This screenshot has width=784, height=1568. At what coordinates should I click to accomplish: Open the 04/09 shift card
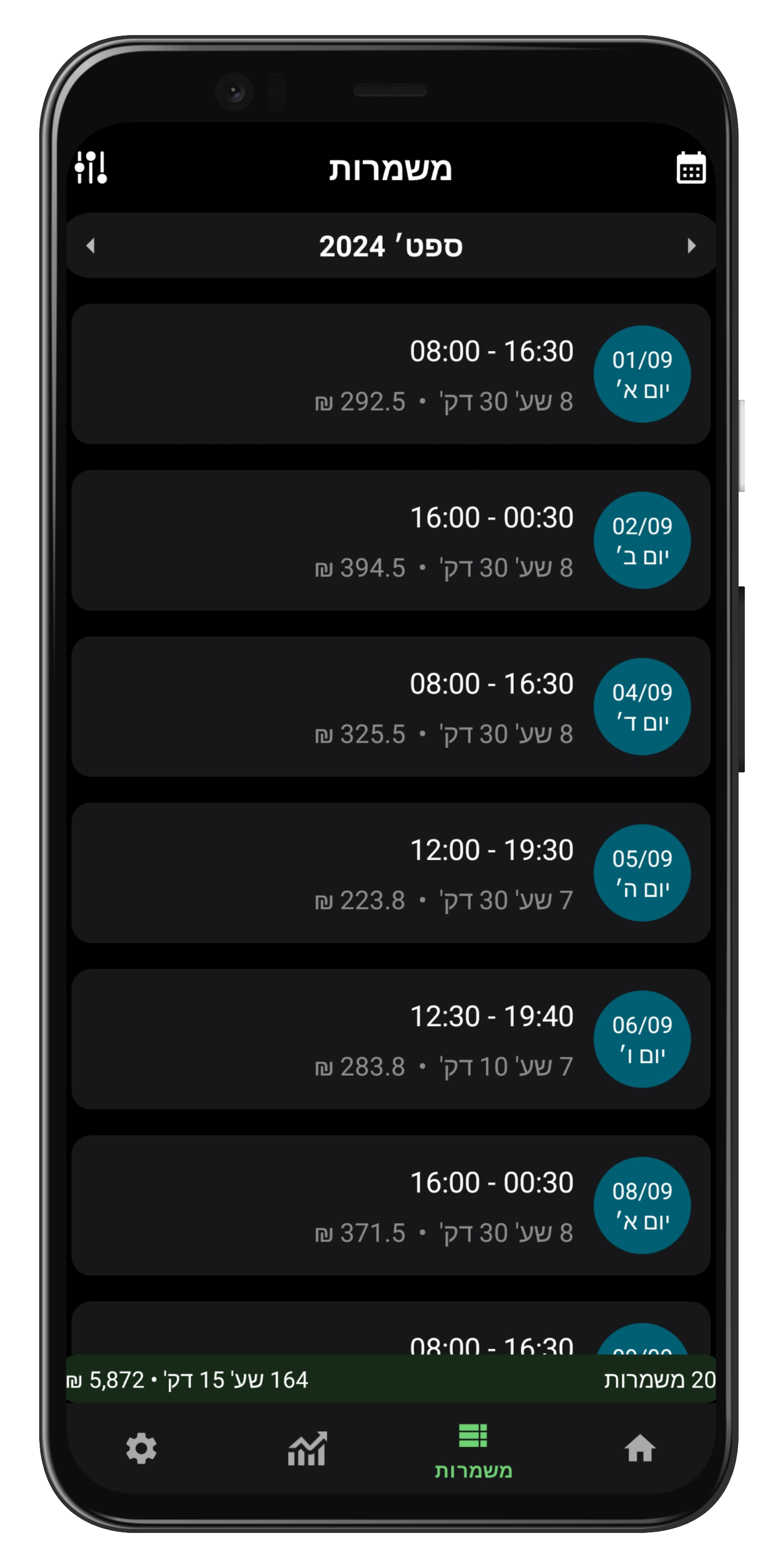[391, 706]
